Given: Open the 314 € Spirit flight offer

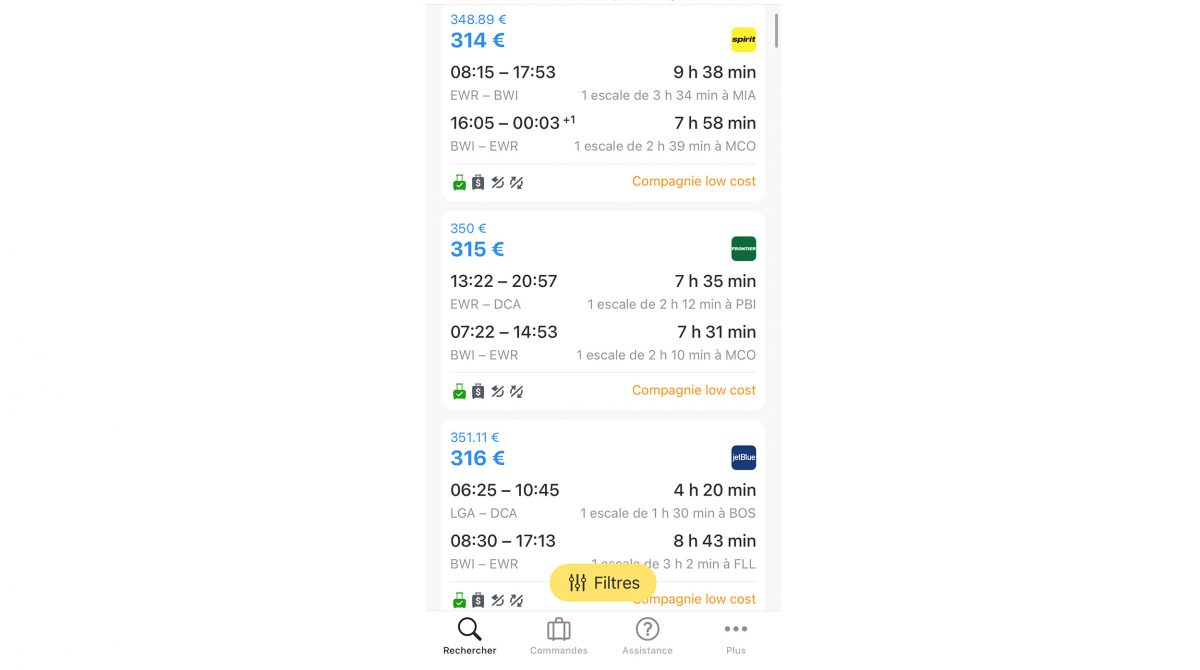Looking at the screenshot, I should click(x=602, y=105).
